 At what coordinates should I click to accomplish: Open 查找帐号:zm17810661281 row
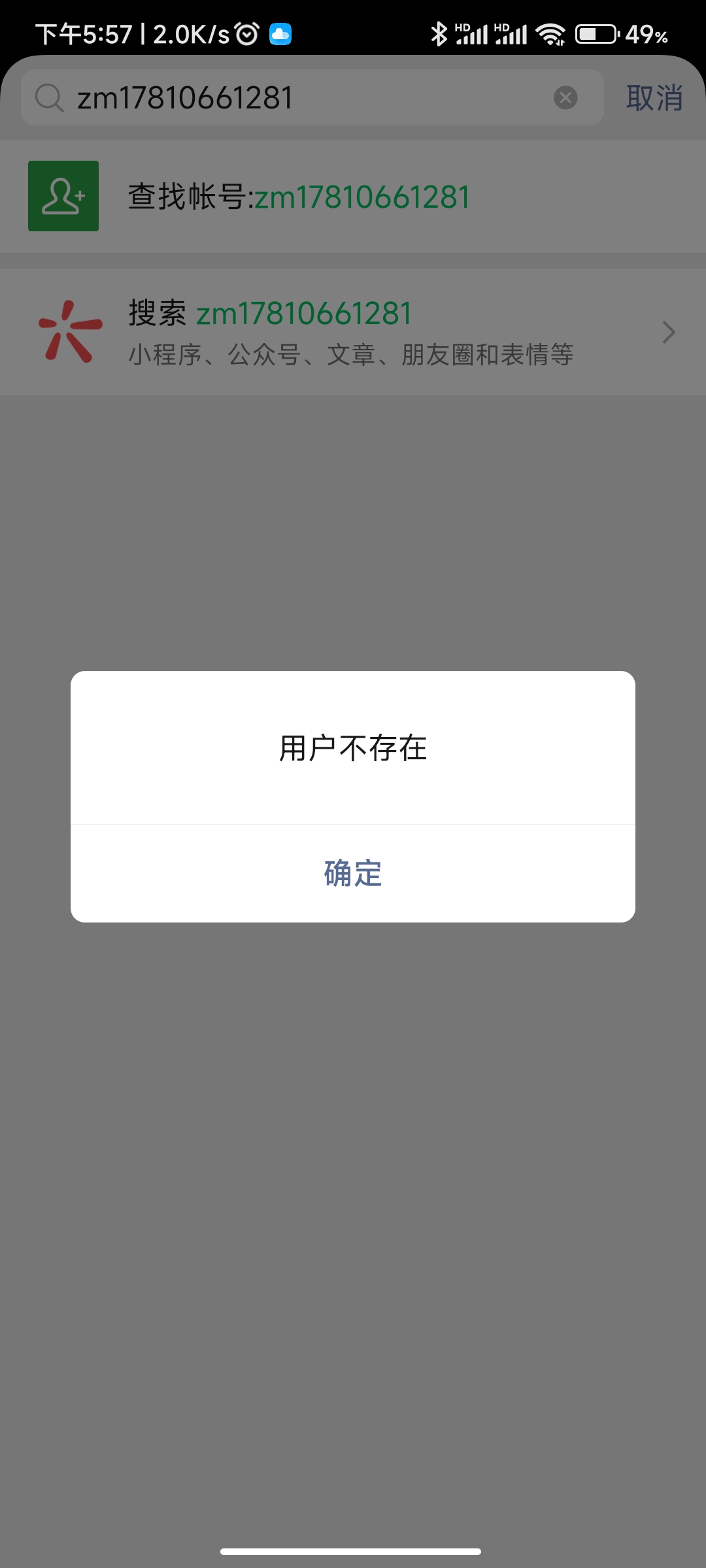[x=353, y=196]
